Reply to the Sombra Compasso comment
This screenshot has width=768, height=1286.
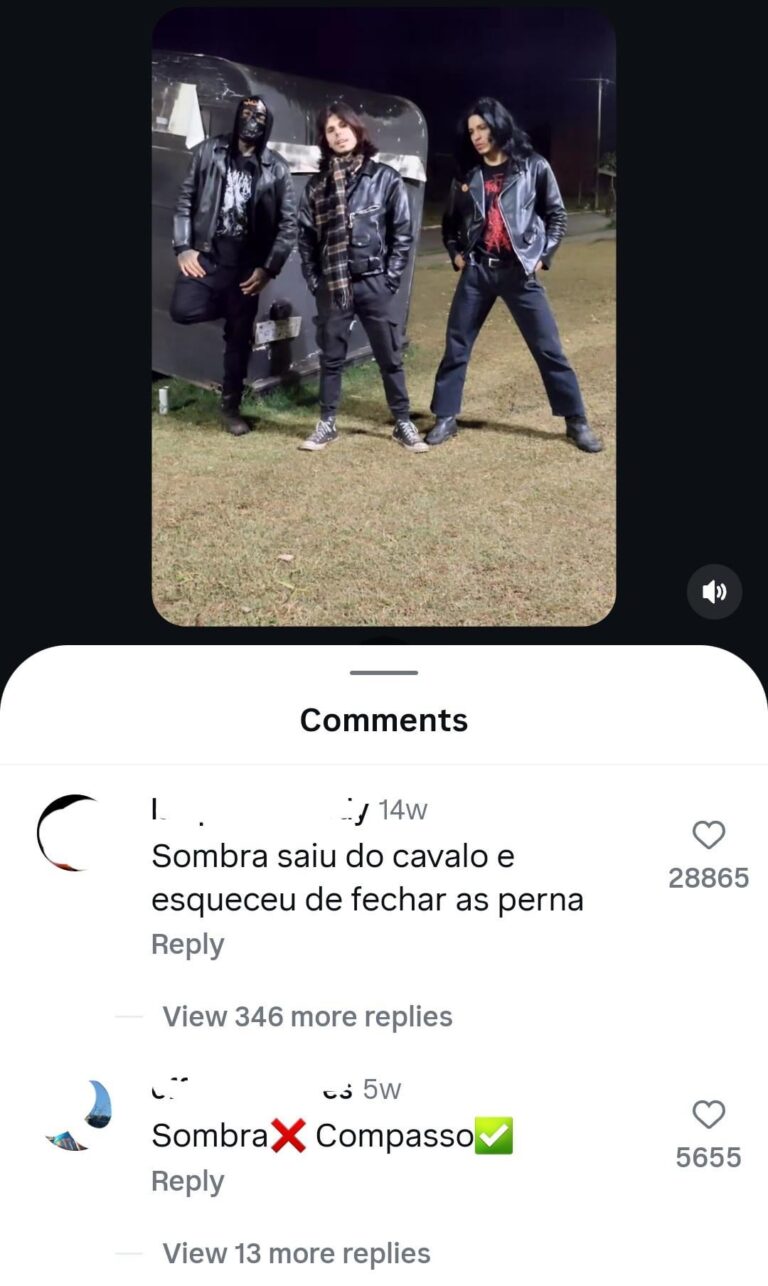pyautogui.click(x=187, y=1181)
